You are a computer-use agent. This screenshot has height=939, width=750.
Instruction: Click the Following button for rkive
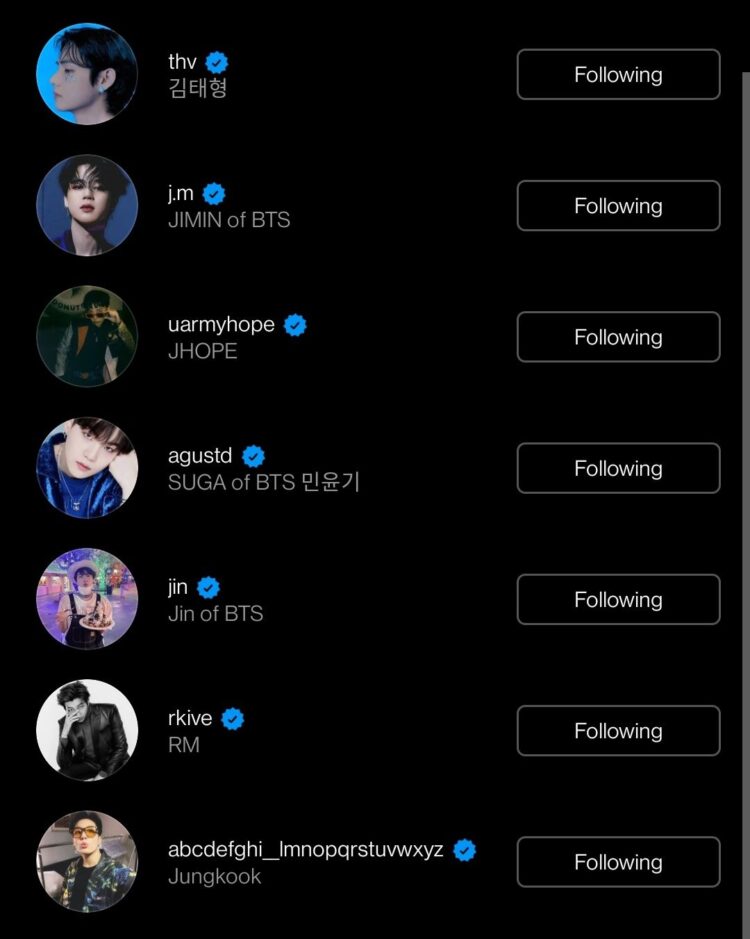pyautogui.click(x=617, y=730)
